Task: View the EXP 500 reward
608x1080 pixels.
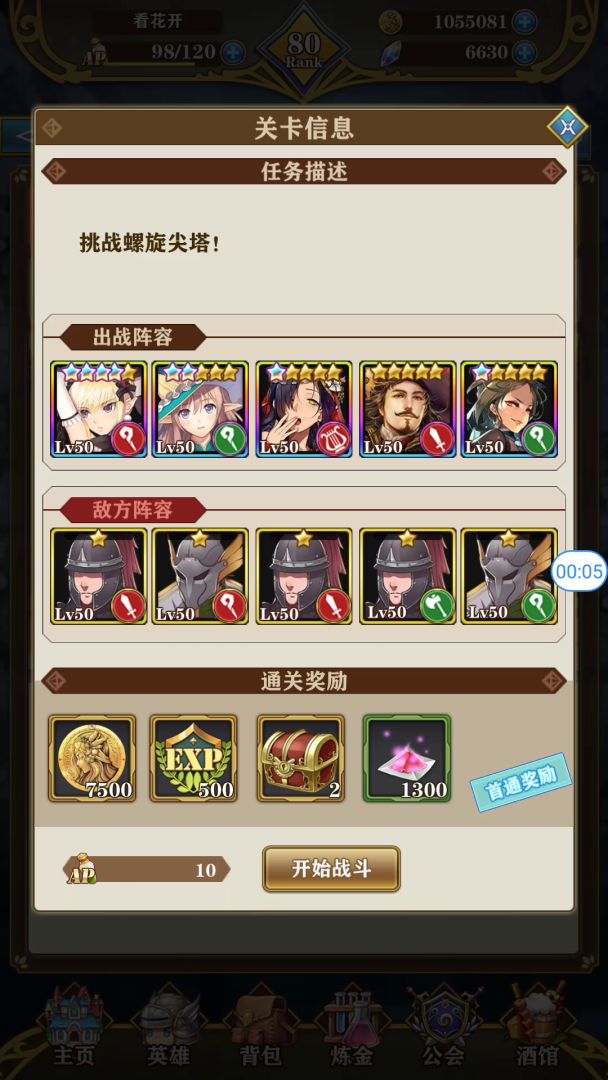Action: pyautogui.click(x=194, y=758)
